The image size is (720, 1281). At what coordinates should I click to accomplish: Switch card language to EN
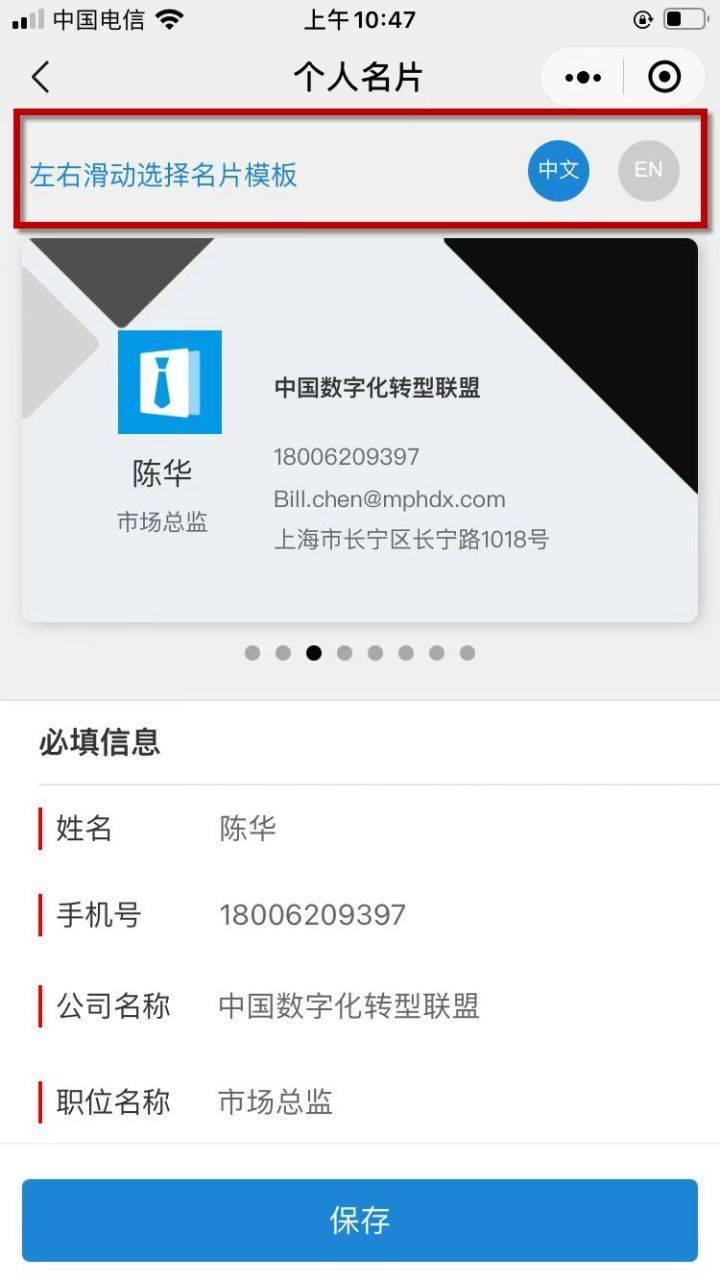click(x=648, y=170)
